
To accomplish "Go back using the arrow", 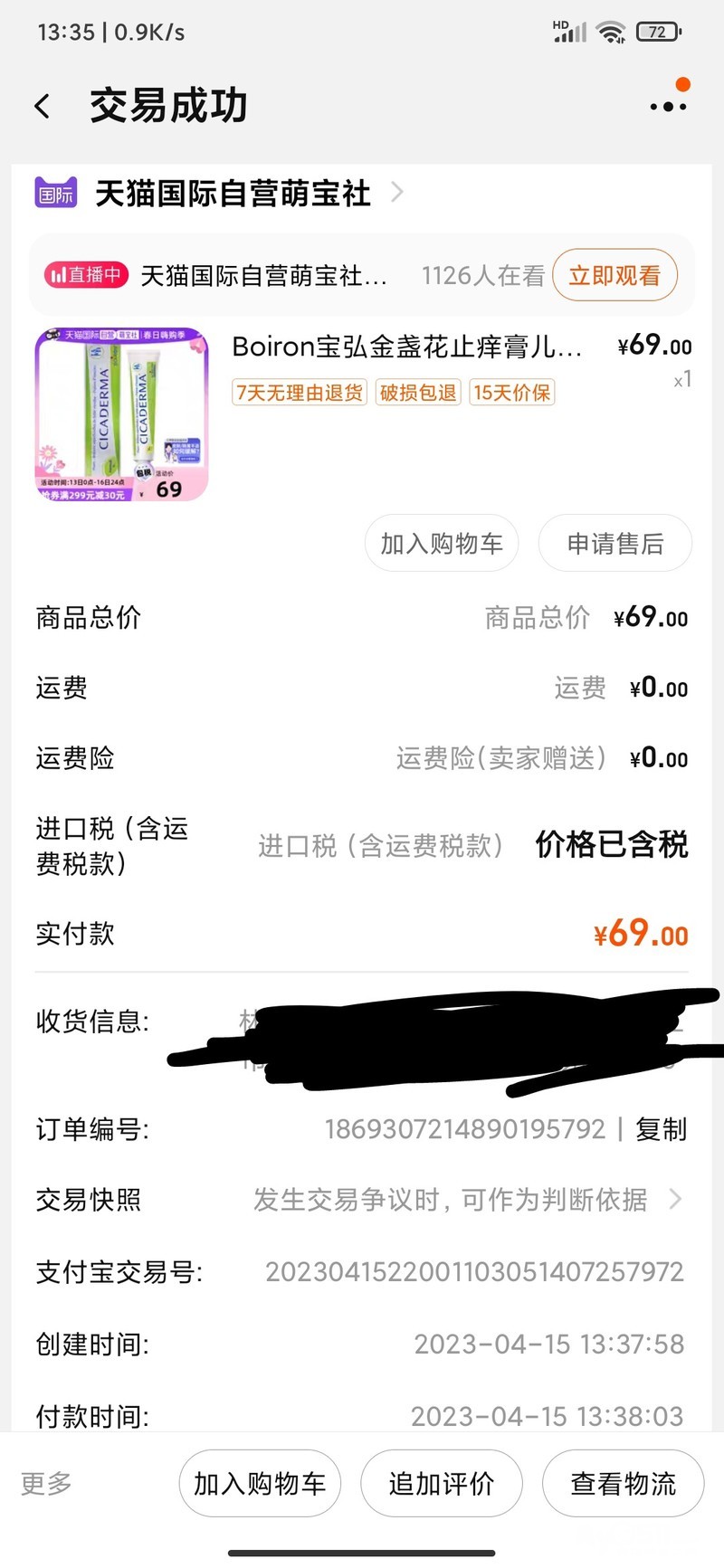I will point(43,107).
